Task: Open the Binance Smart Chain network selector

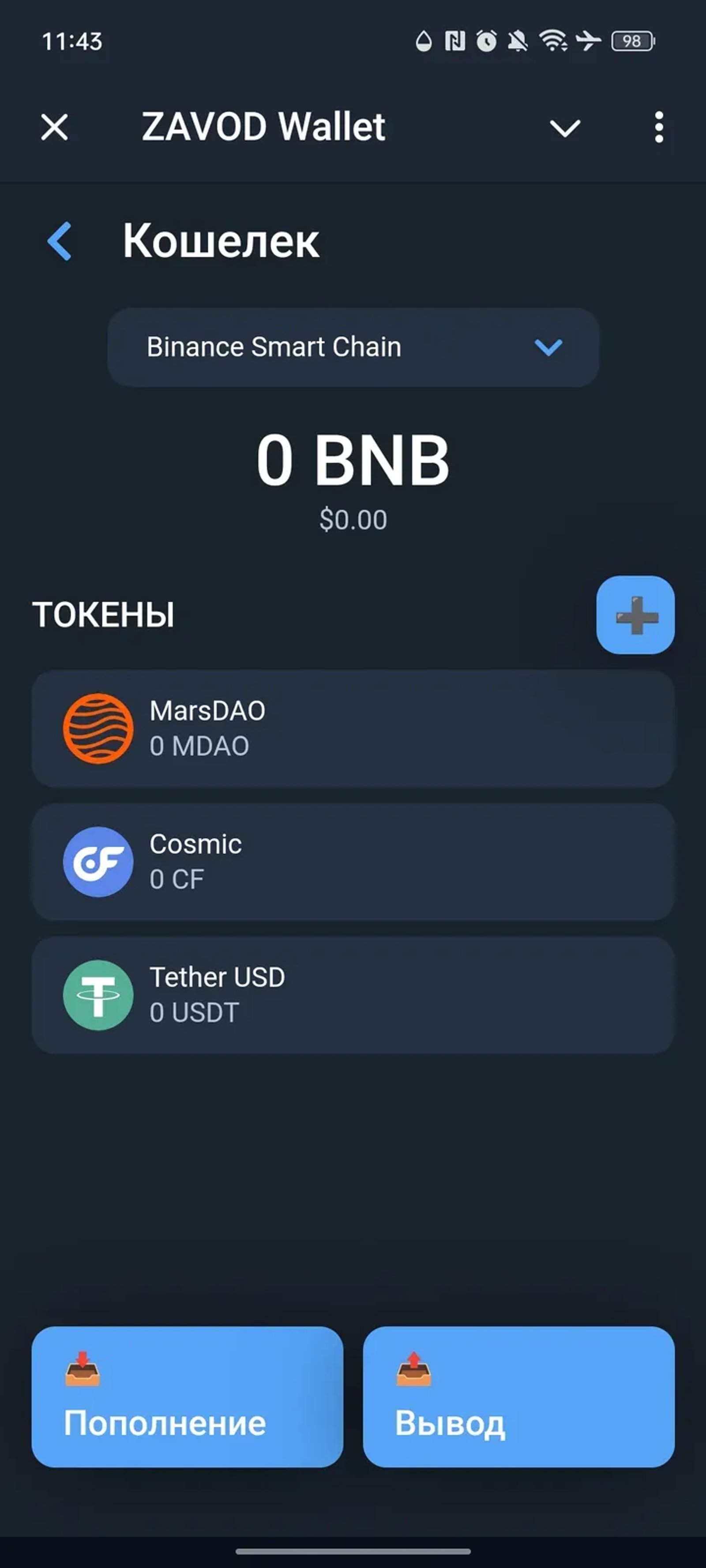Action: (x=353, y=346)
